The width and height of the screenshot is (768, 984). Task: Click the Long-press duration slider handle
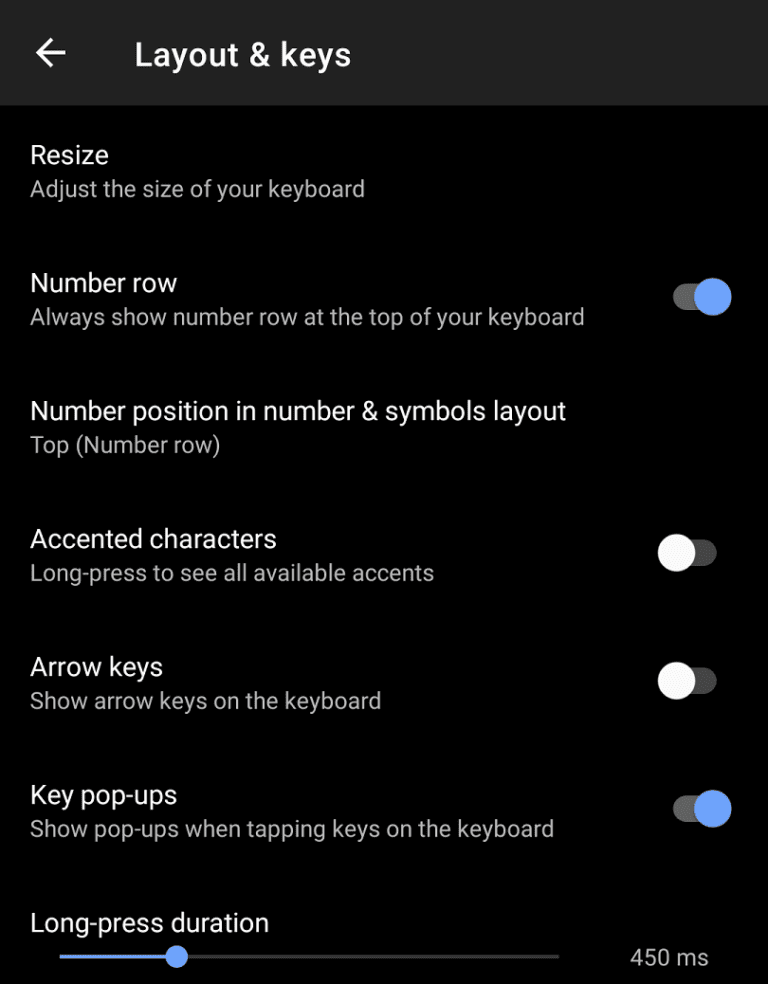pos(177,957)
